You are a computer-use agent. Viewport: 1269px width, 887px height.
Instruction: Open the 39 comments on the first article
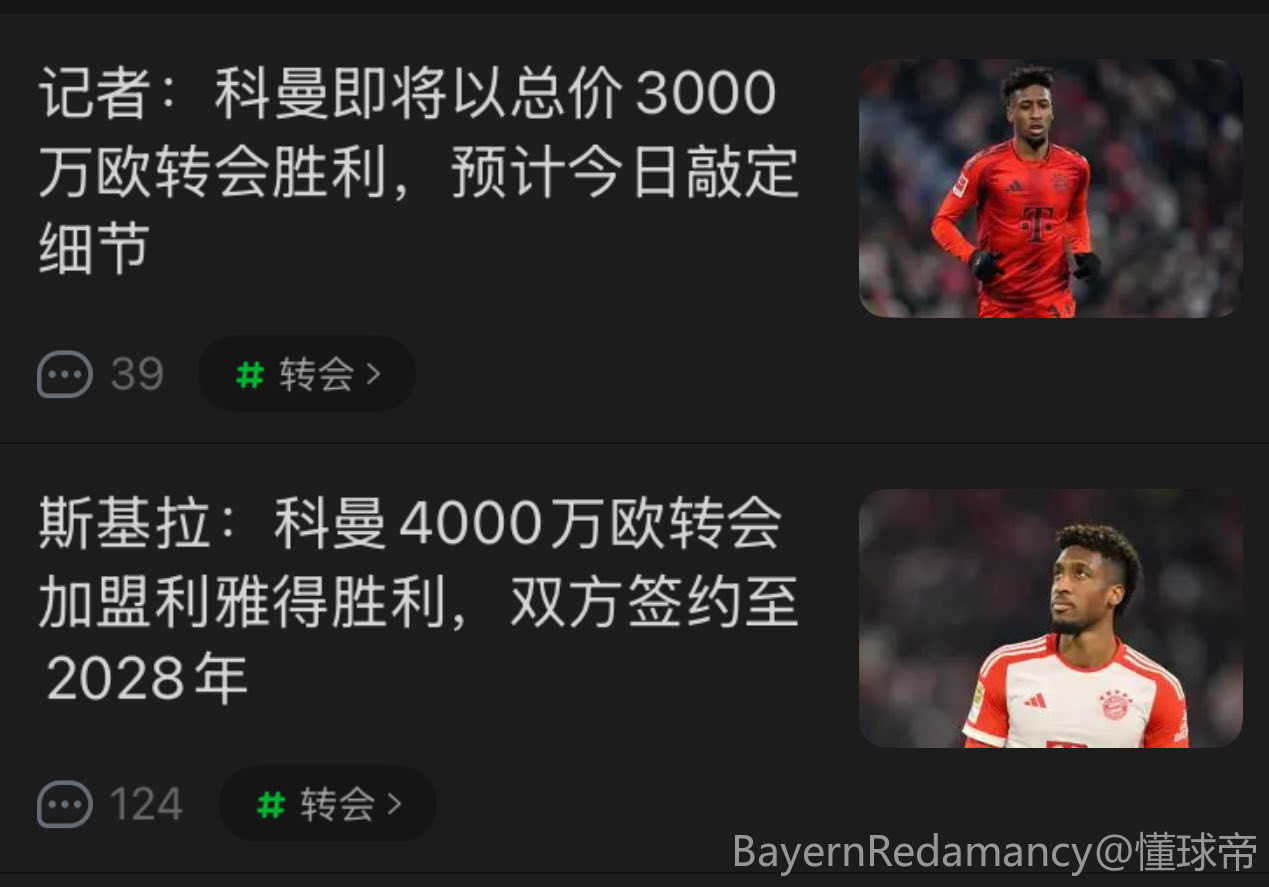(100, 375)
